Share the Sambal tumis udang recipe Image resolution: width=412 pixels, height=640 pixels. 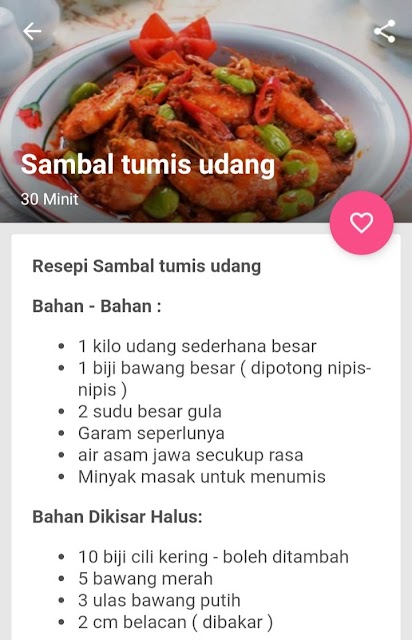coord(385,31)
